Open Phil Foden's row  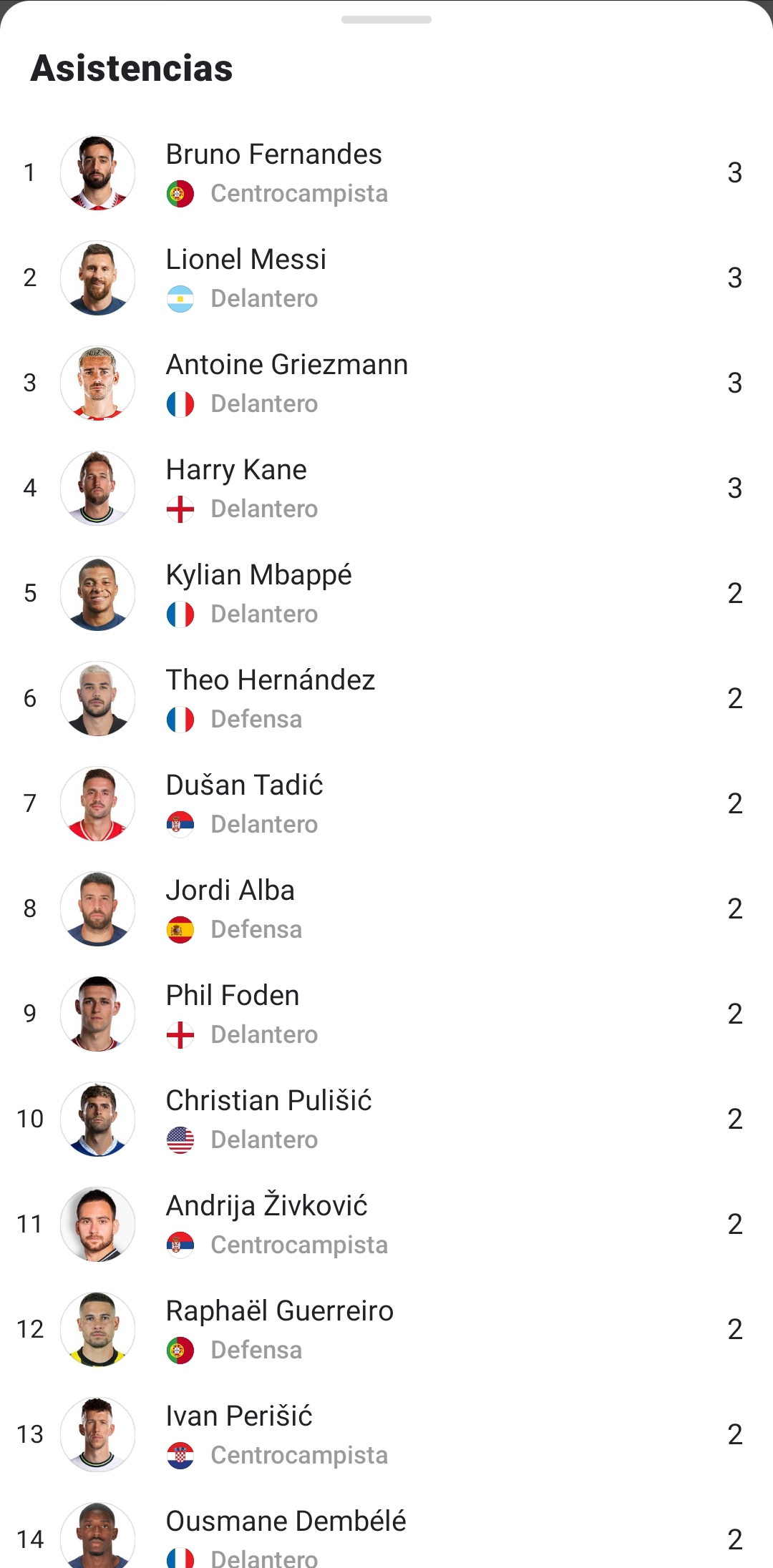click(x=386, y=1014)
